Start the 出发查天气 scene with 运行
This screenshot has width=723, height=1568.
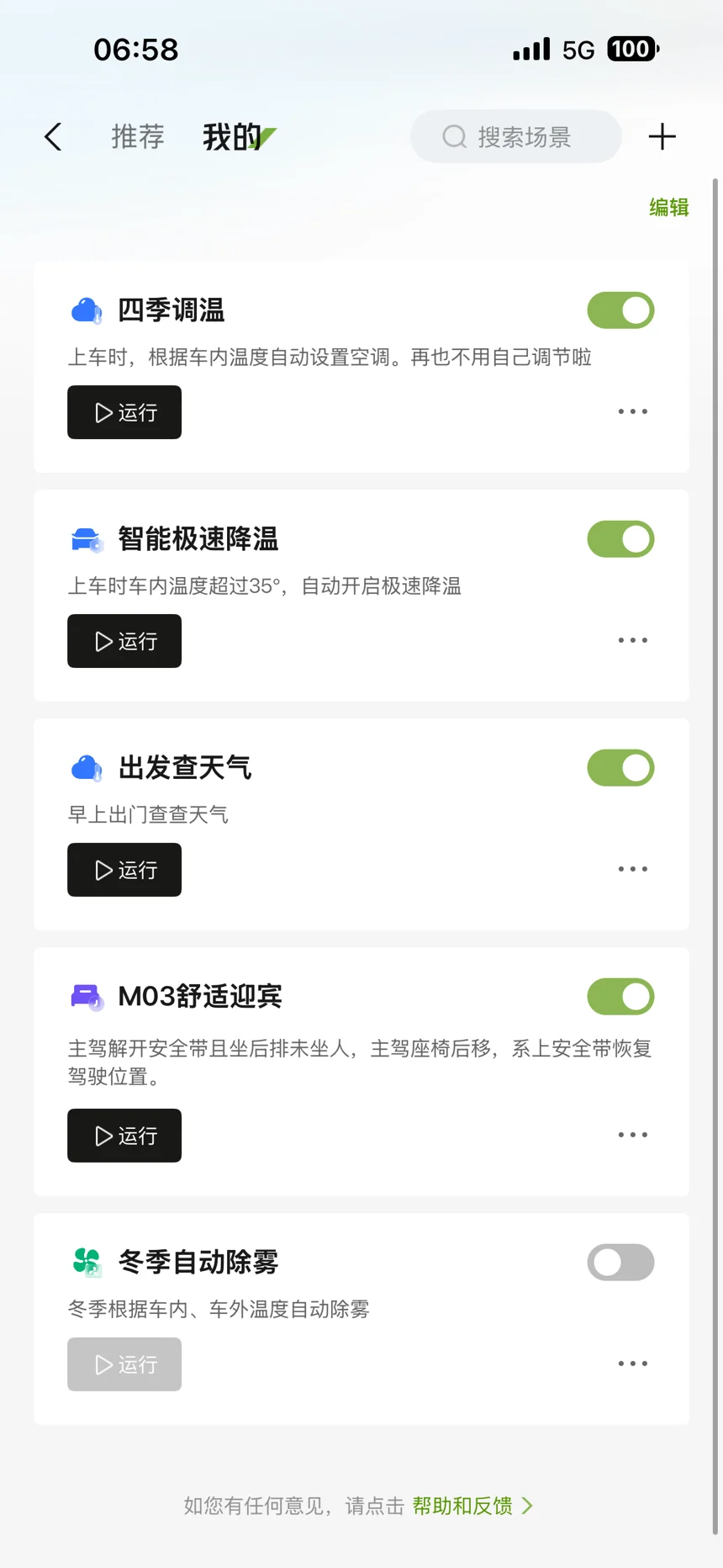coord(124,870)
